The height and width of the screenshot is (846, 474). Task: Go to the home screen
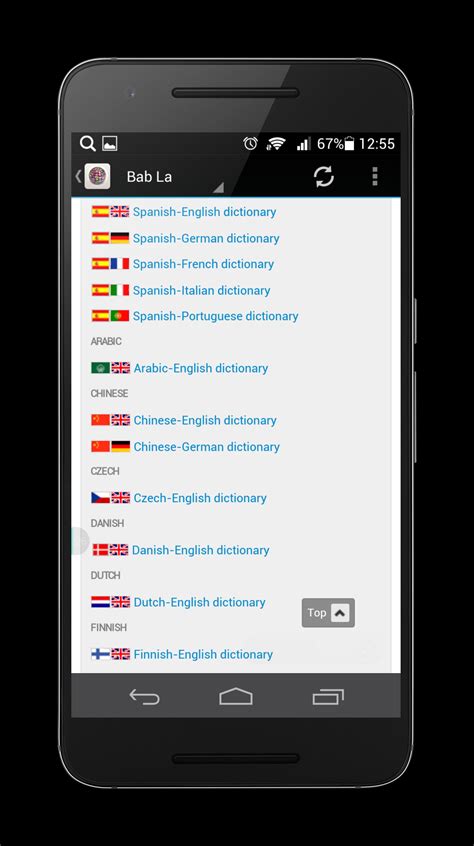(236, 696)
